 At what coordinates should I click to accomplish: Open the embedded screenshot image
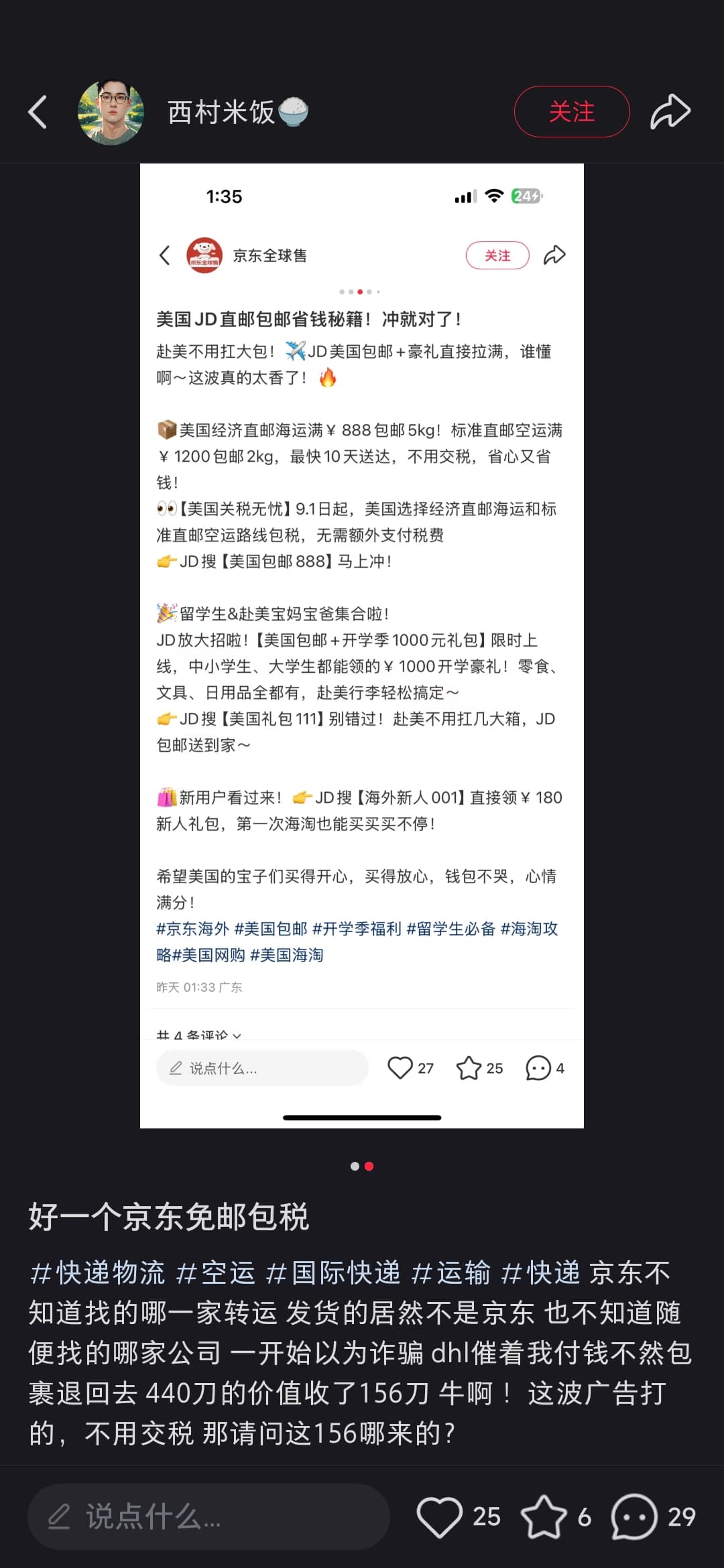362,645
